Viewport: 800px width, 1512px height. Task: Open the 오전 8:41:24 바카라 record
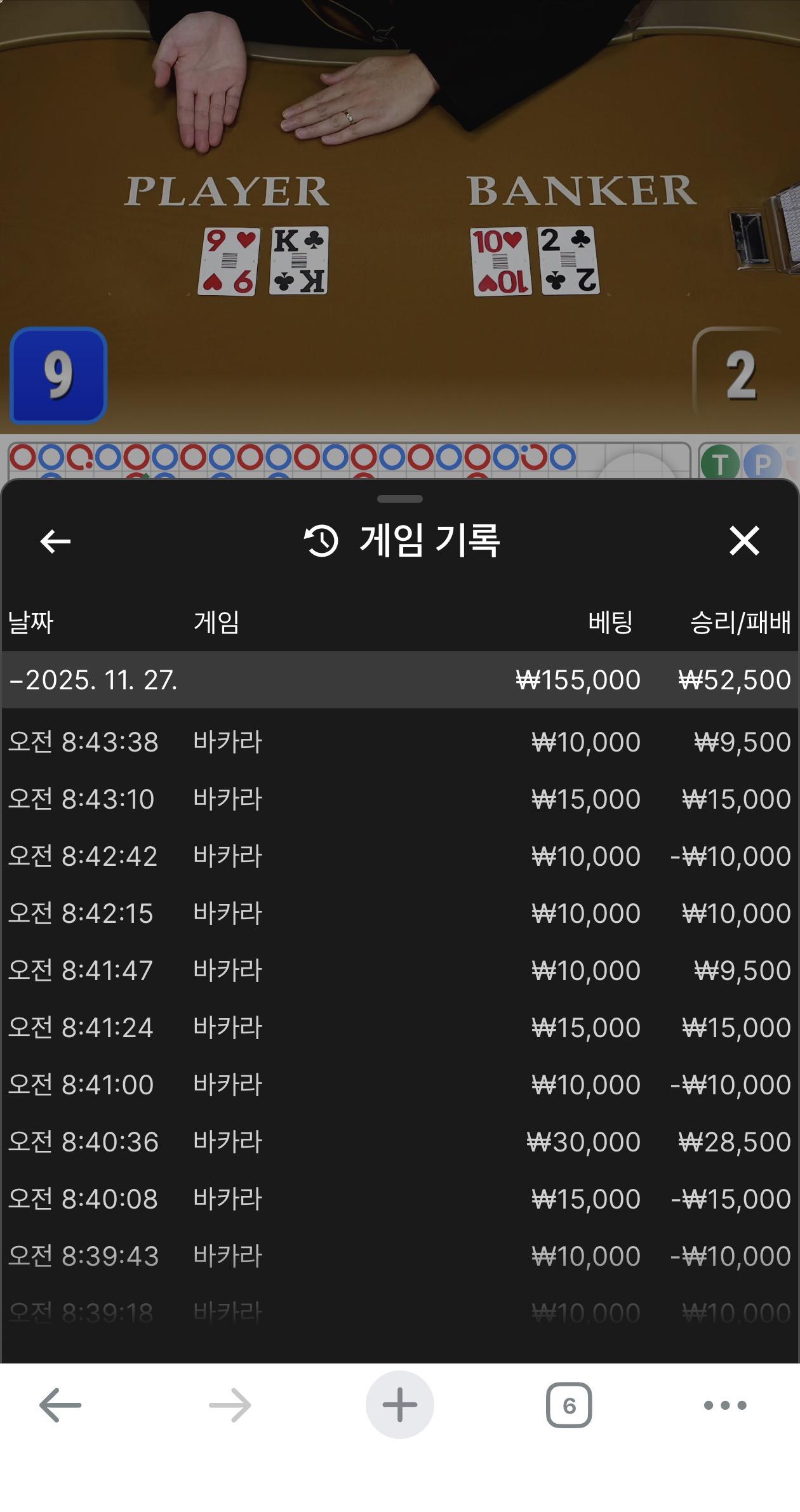[399, 1028]
